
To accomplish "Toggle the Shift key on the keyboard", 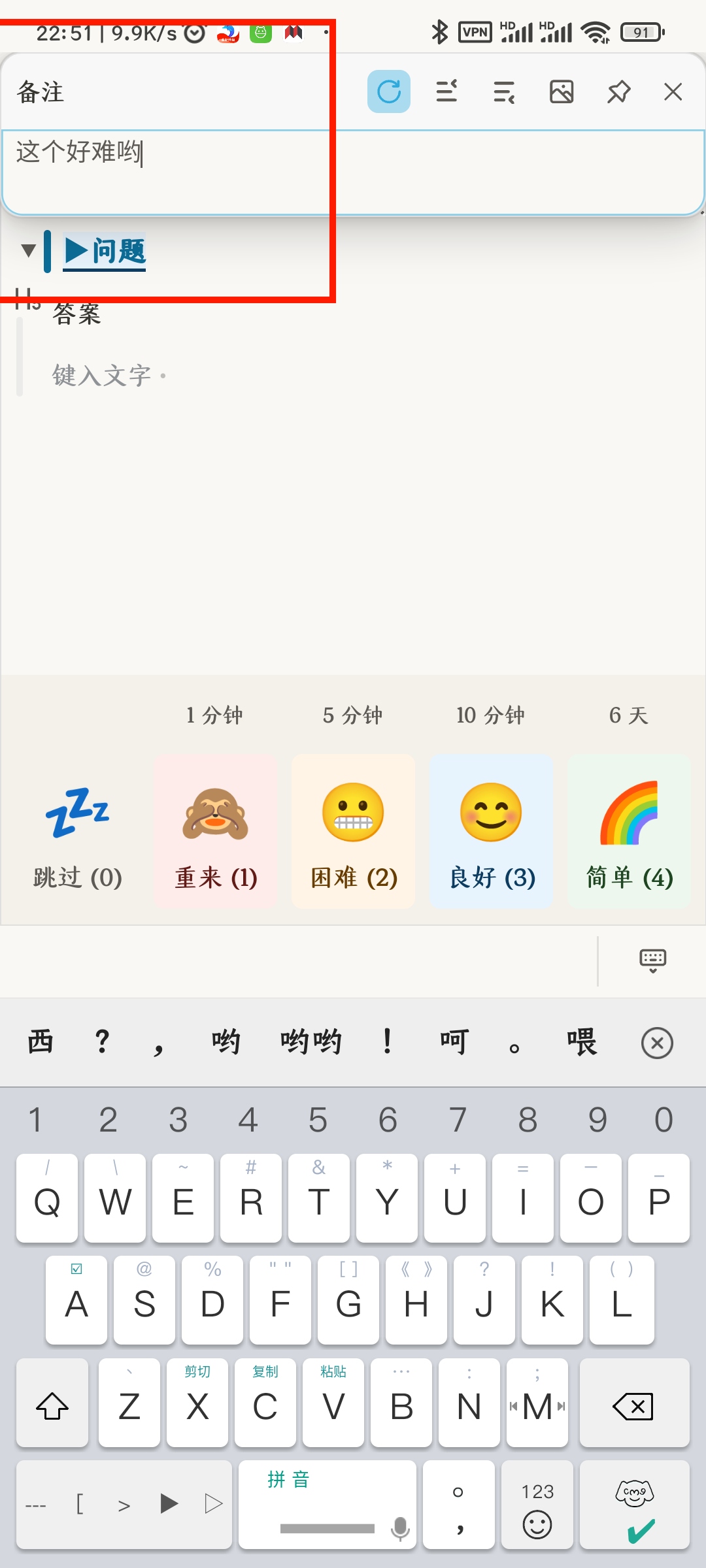I will click(x=52, y=1403).
